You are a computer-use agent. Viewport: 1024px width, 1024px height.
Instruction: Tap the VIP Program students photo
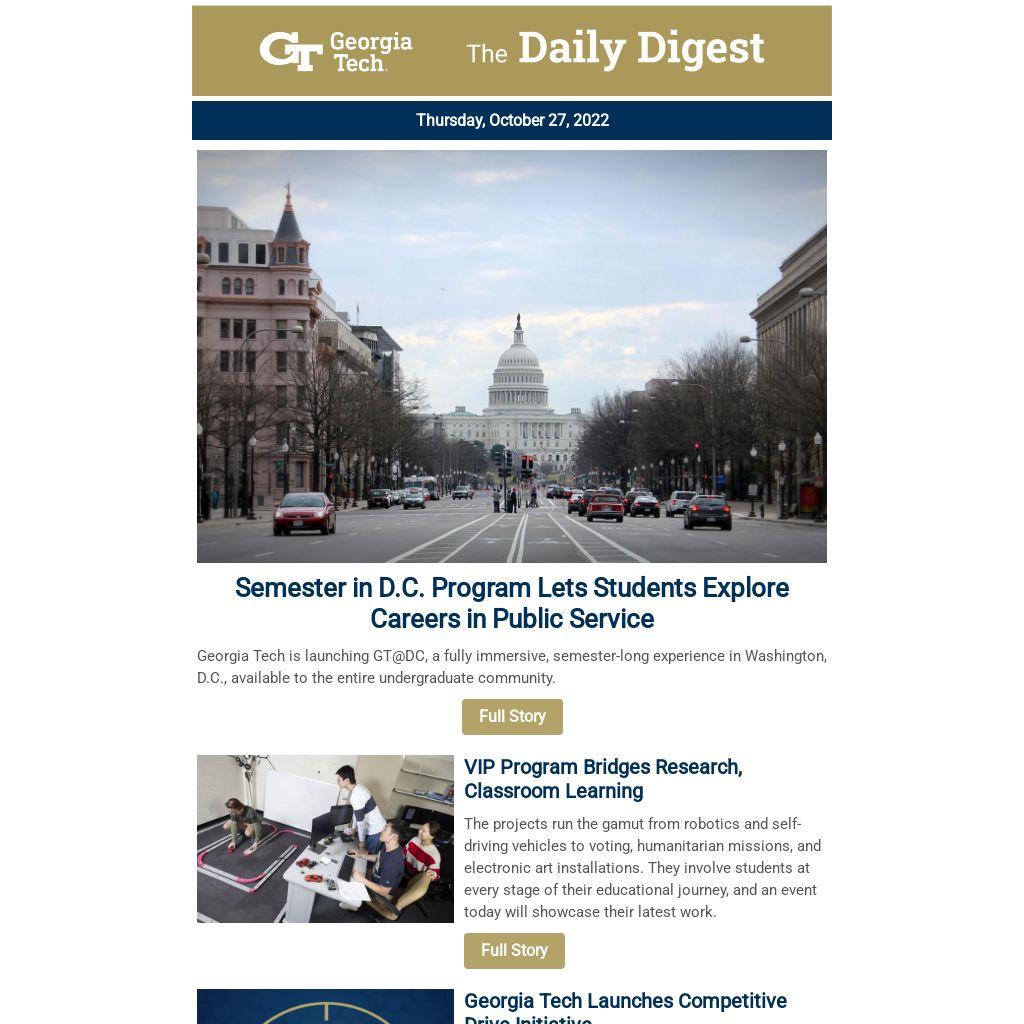pyautogui.click(x=325, y=839)
